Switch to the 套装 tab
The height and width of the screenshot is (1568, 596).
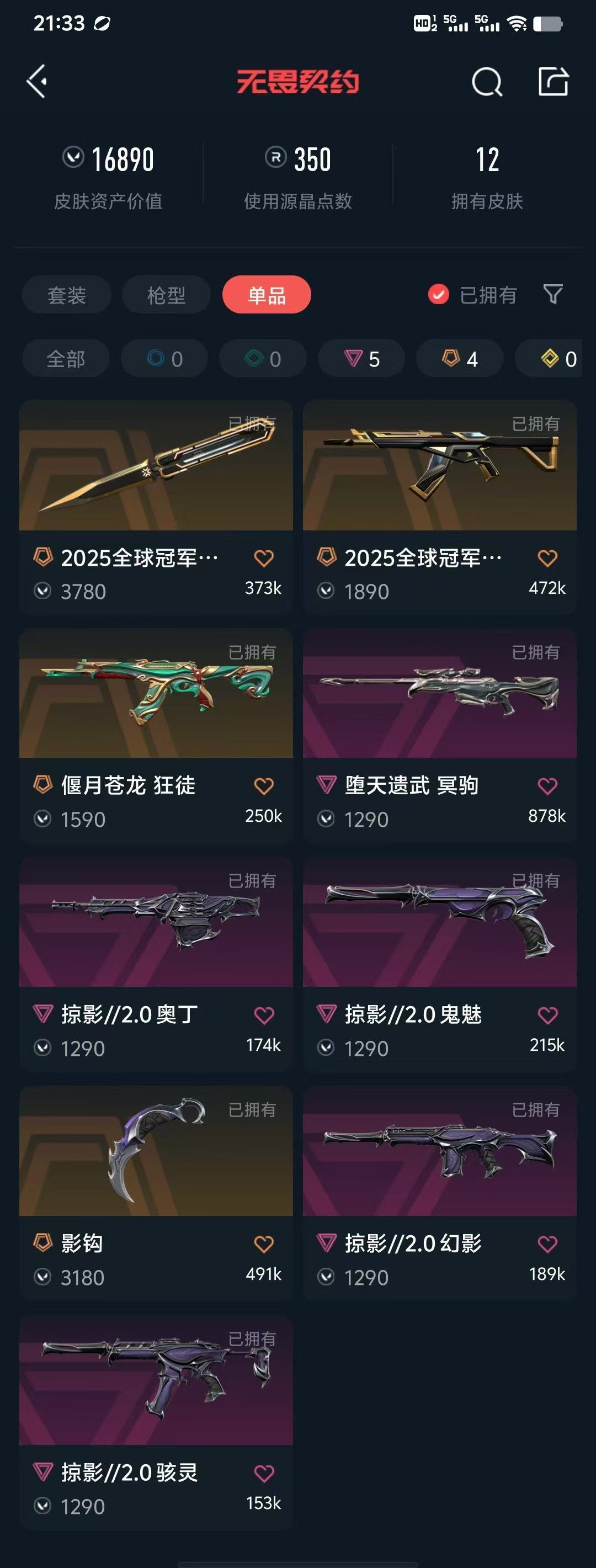pyautogui.click(x=66, y=295)
